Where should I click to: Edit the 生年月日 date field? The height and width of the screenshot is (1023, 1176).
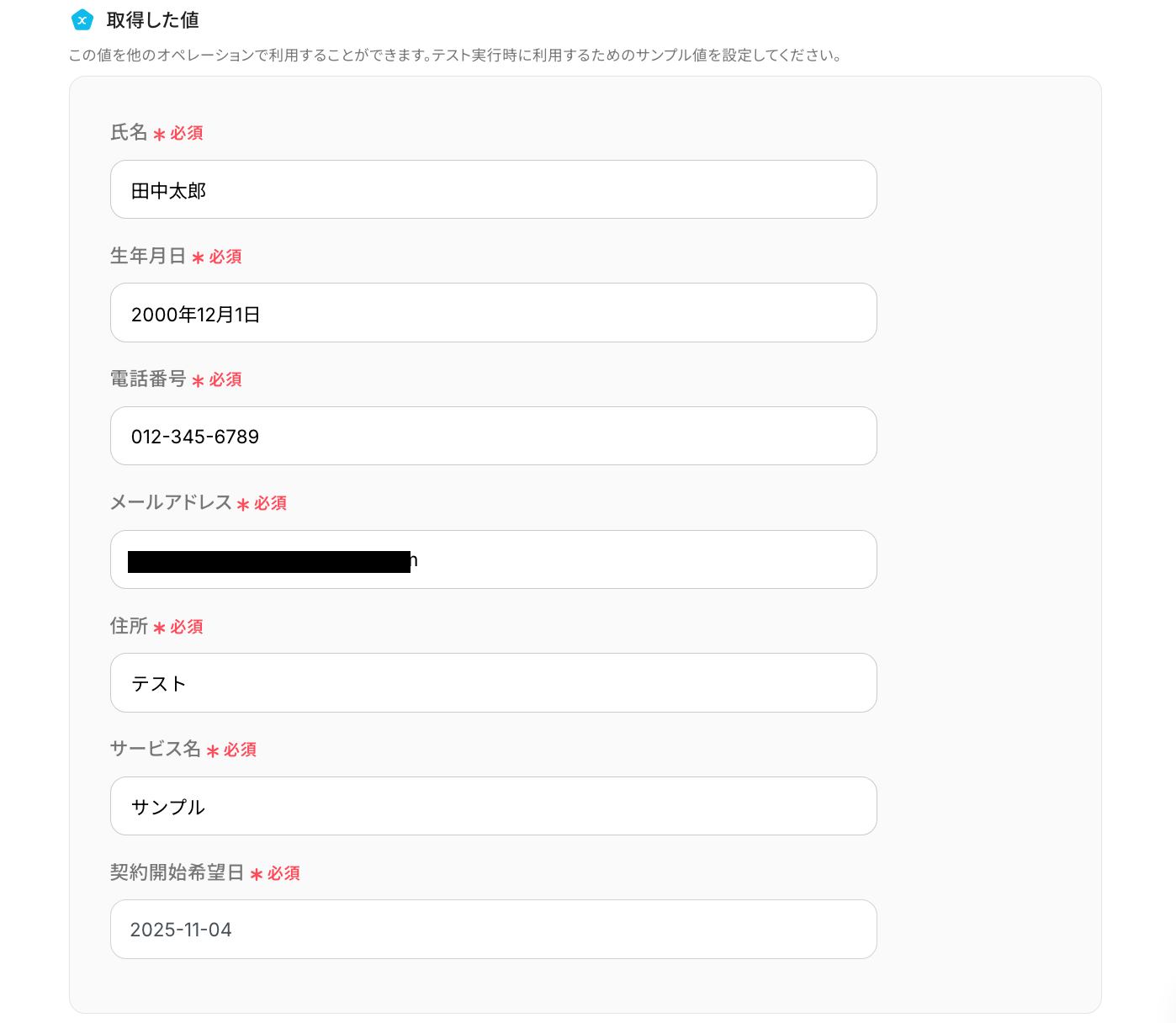(x=493, y=313)
